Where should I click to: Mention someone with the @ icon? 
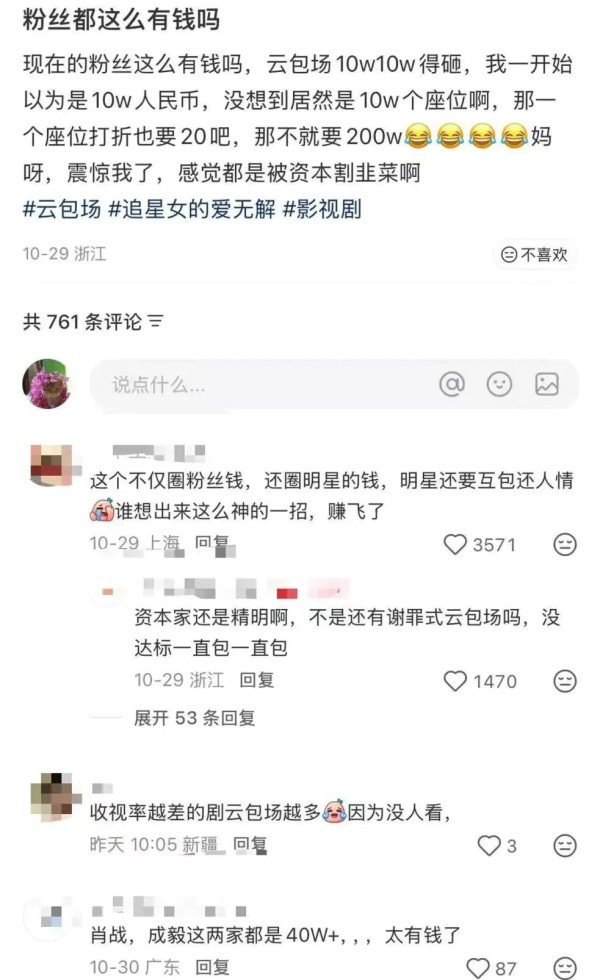coord(452,384)
